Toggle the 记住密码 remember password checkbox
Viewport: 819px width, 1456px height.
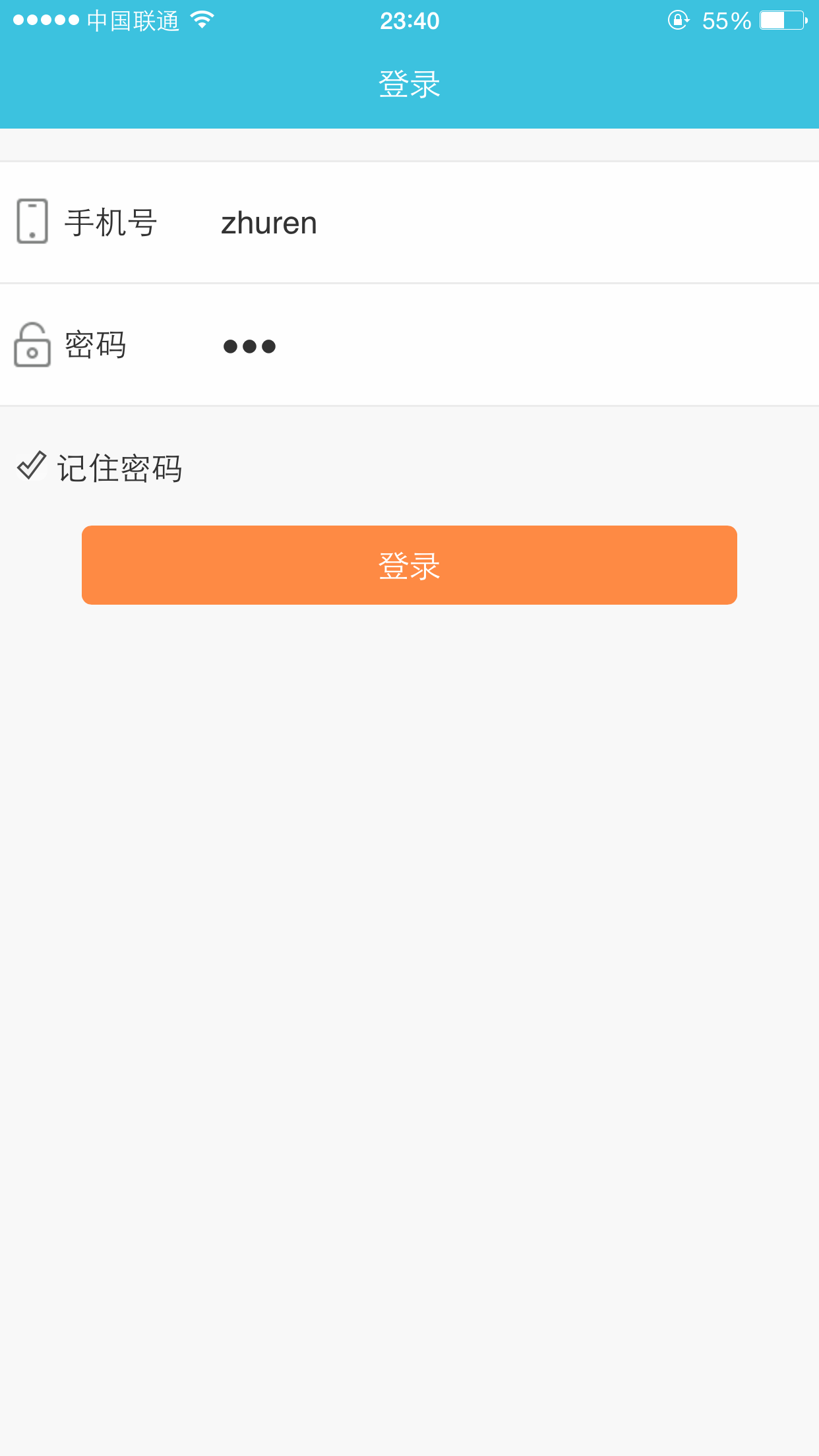32,467
